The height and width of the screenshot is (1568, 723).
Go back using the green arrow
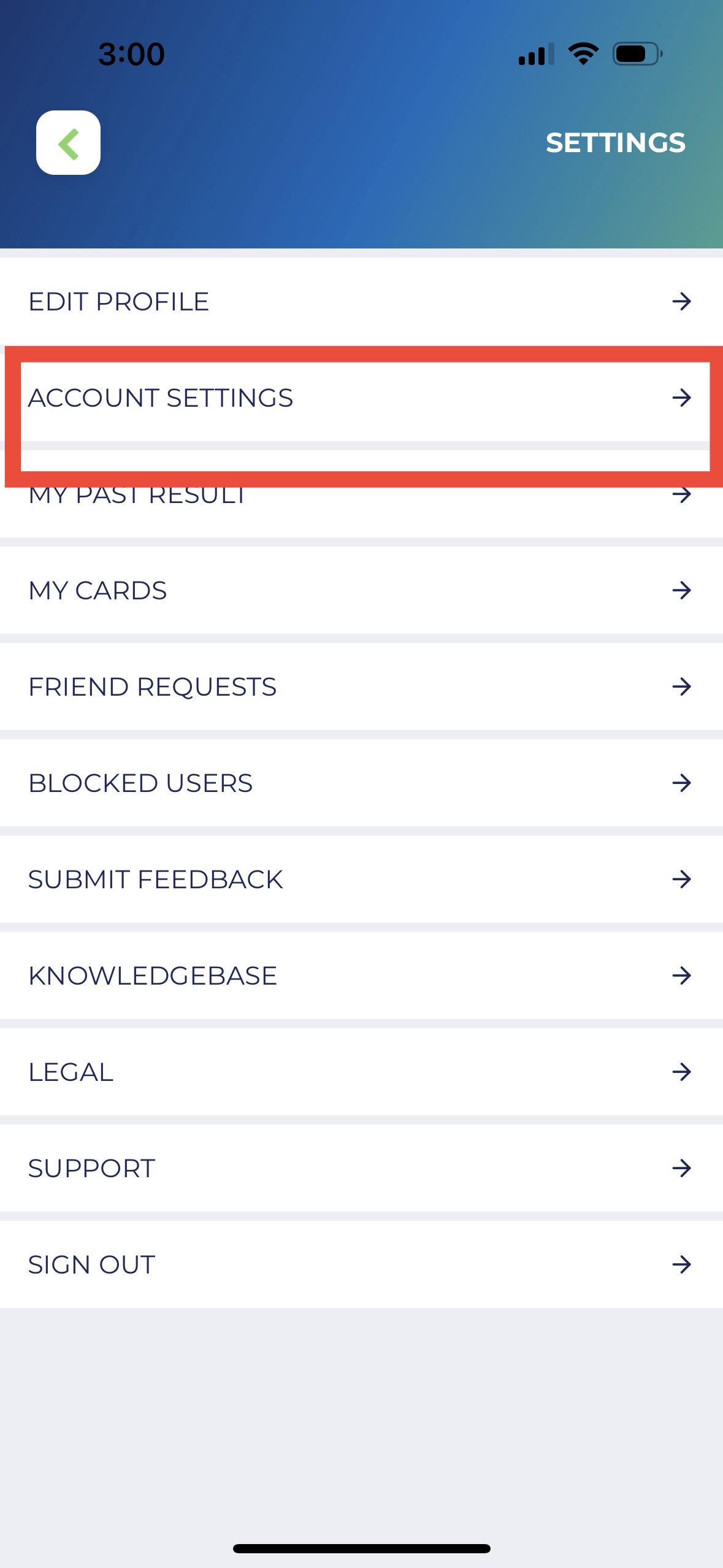click(x=68, y=143)
